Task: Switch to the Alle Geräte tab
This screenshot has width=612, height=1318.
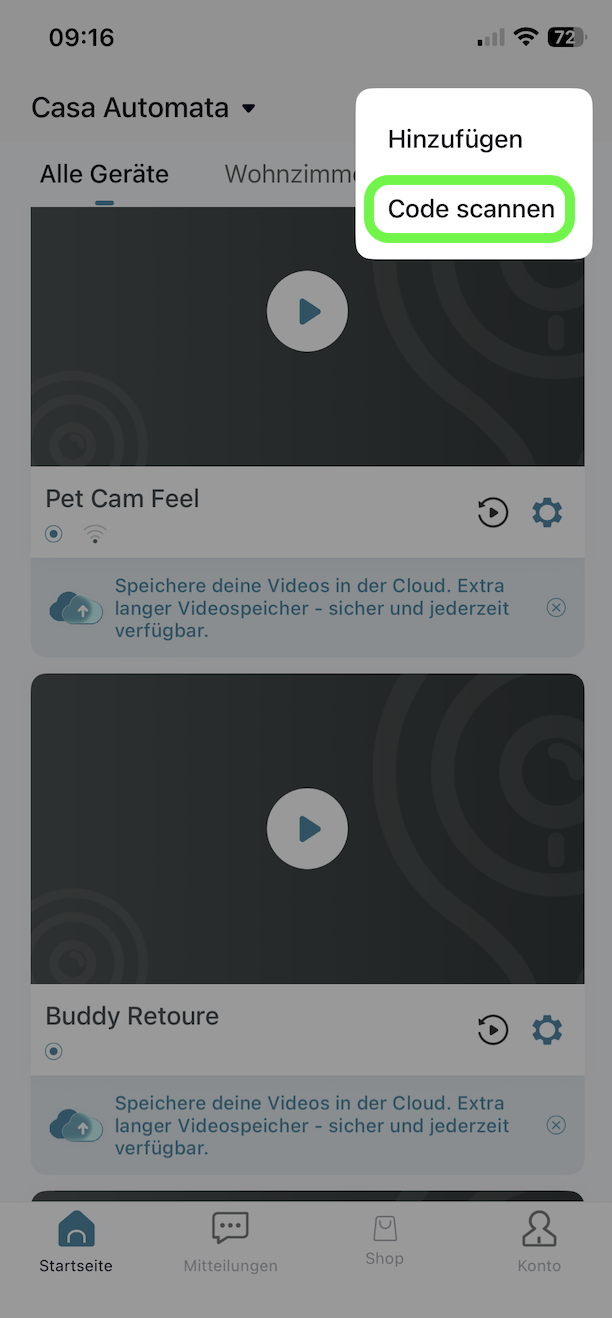Action: pos(104,174)
